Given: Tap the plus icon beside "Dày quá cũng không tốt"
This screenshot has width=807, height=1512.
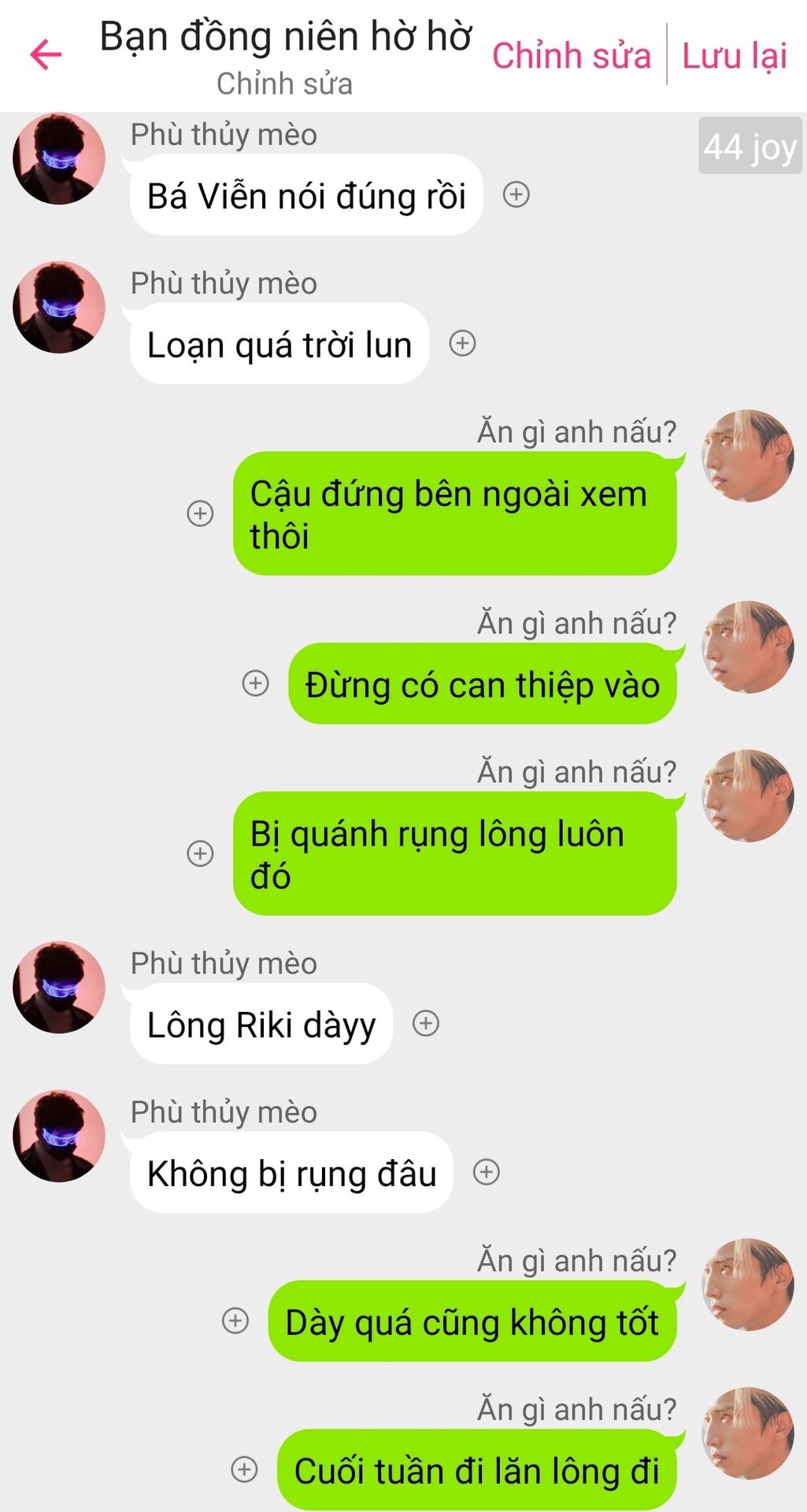Looking at the screenshot, I should pyautogui.click(x=235, y=1321).
